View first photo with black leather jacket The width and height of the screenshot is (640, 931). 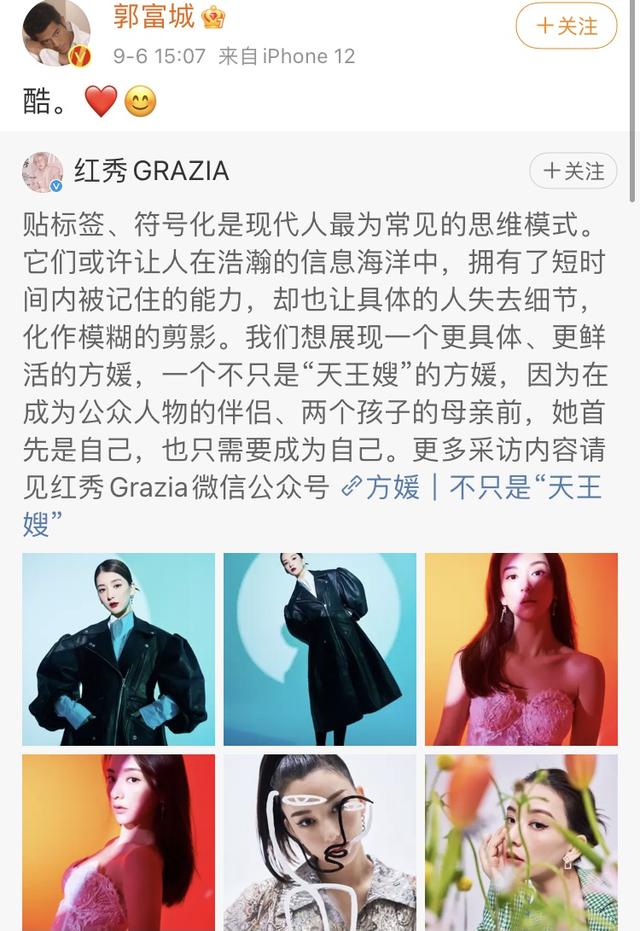point(118,649)
